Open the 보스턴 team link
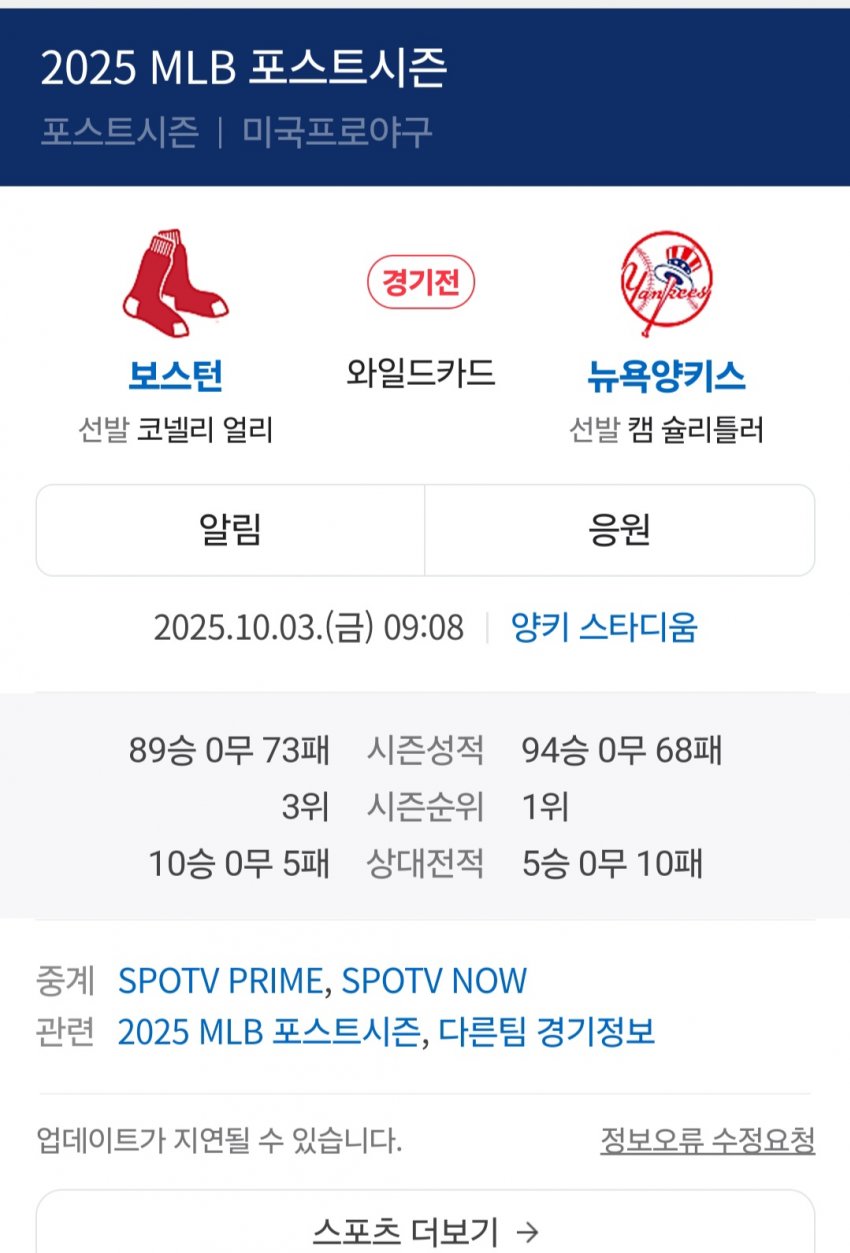Viewport: 850px width, 1253px height. (175, 376)
